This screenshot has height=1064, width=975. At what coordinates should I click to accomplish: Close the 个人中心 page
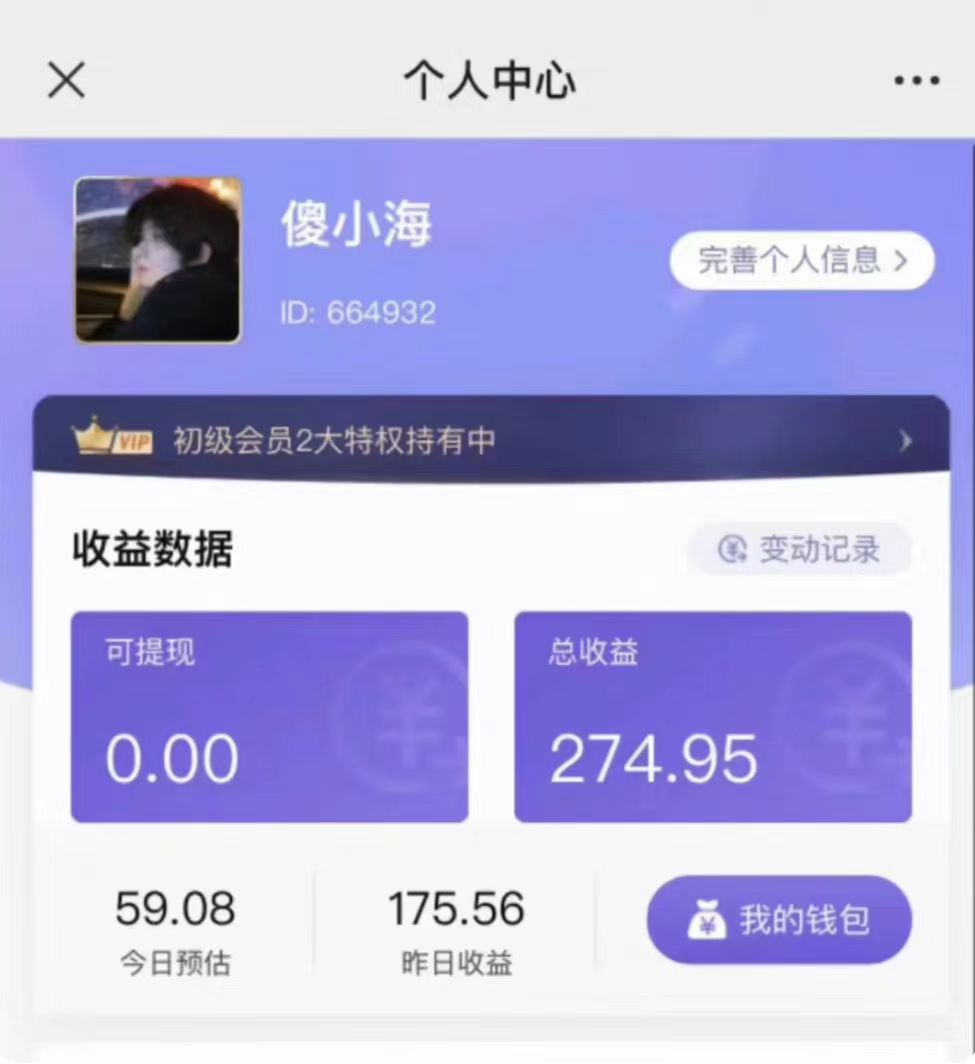[x=66, y=80]
